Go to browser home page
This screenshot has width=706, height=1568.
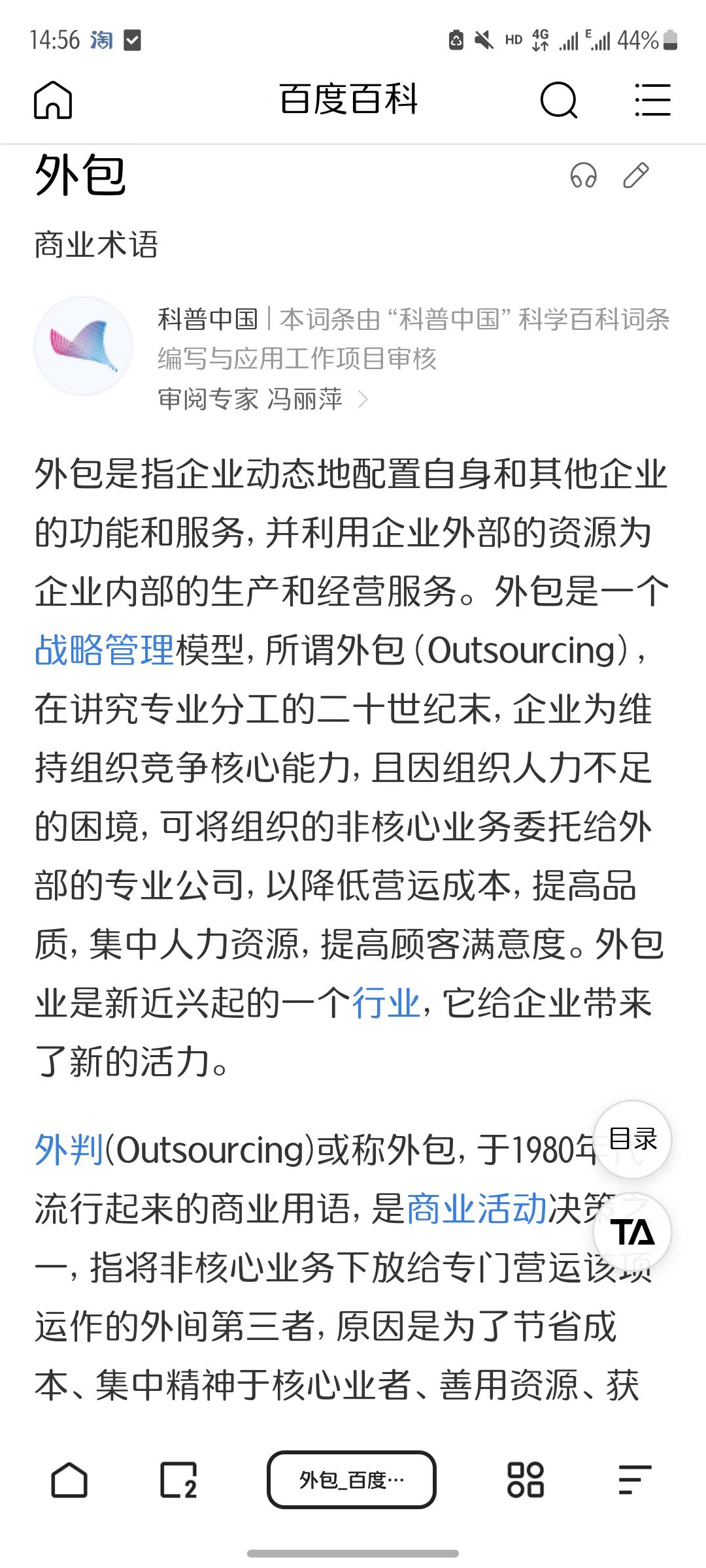tap(69, 1480)
